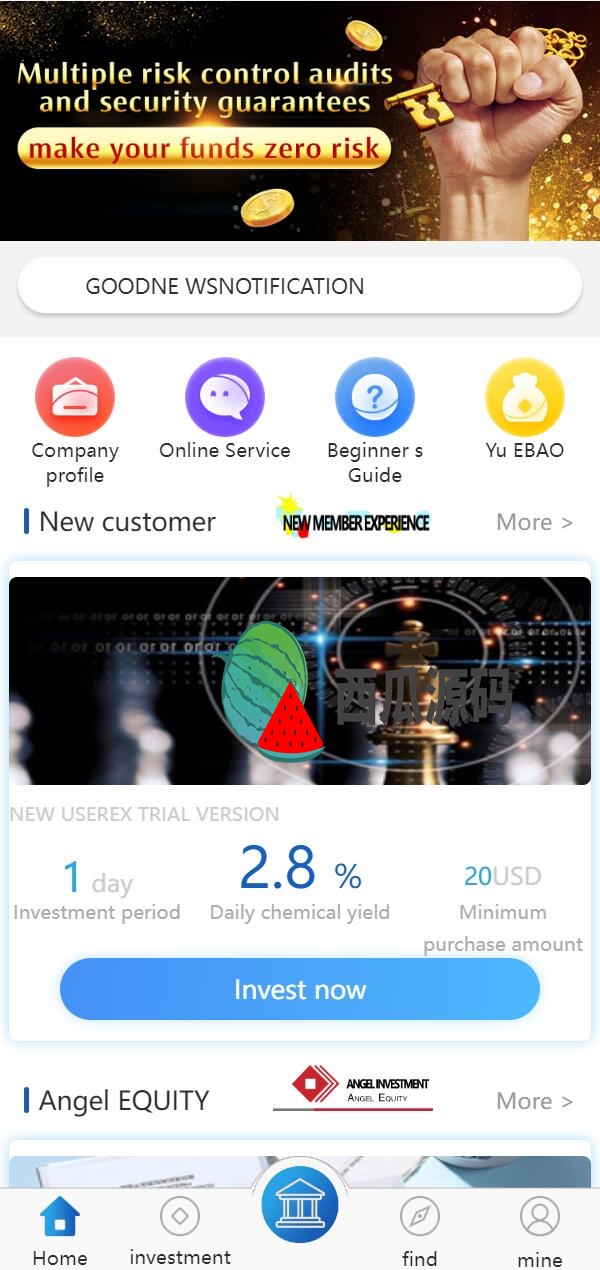600x1270 pixels.
Task: Open the Beginner's Guide
Action: (x=375, y=398)
